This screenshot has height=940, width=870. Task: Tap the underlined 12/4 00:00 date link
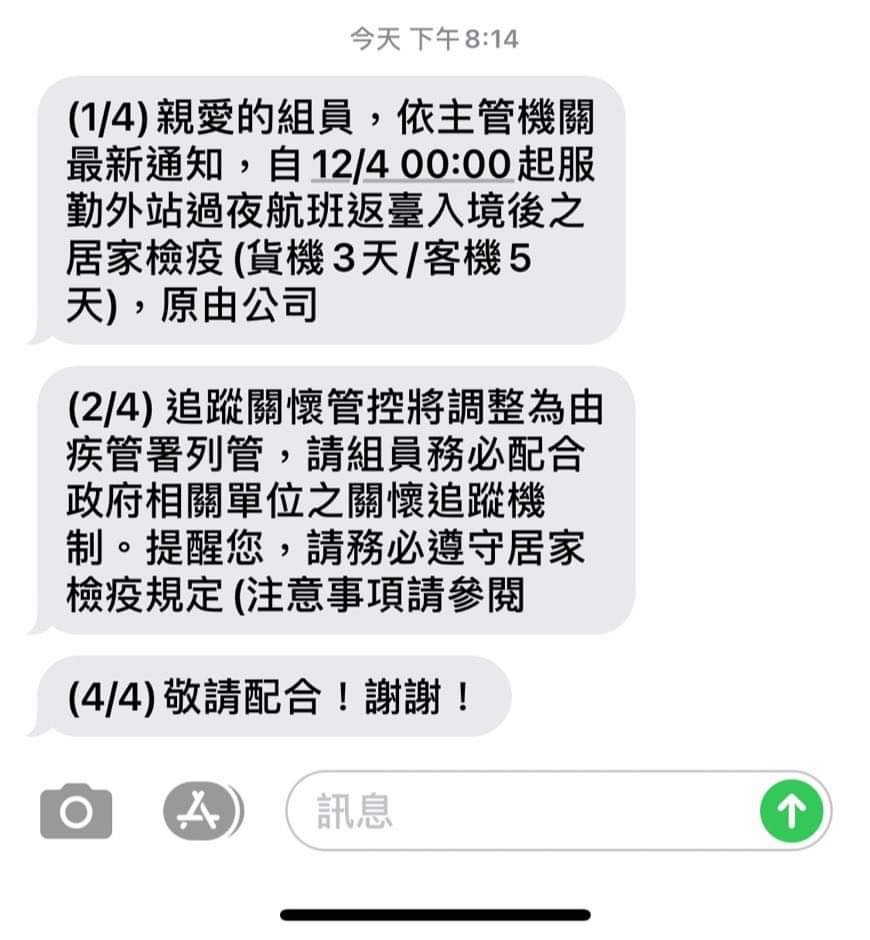point(413,162)
